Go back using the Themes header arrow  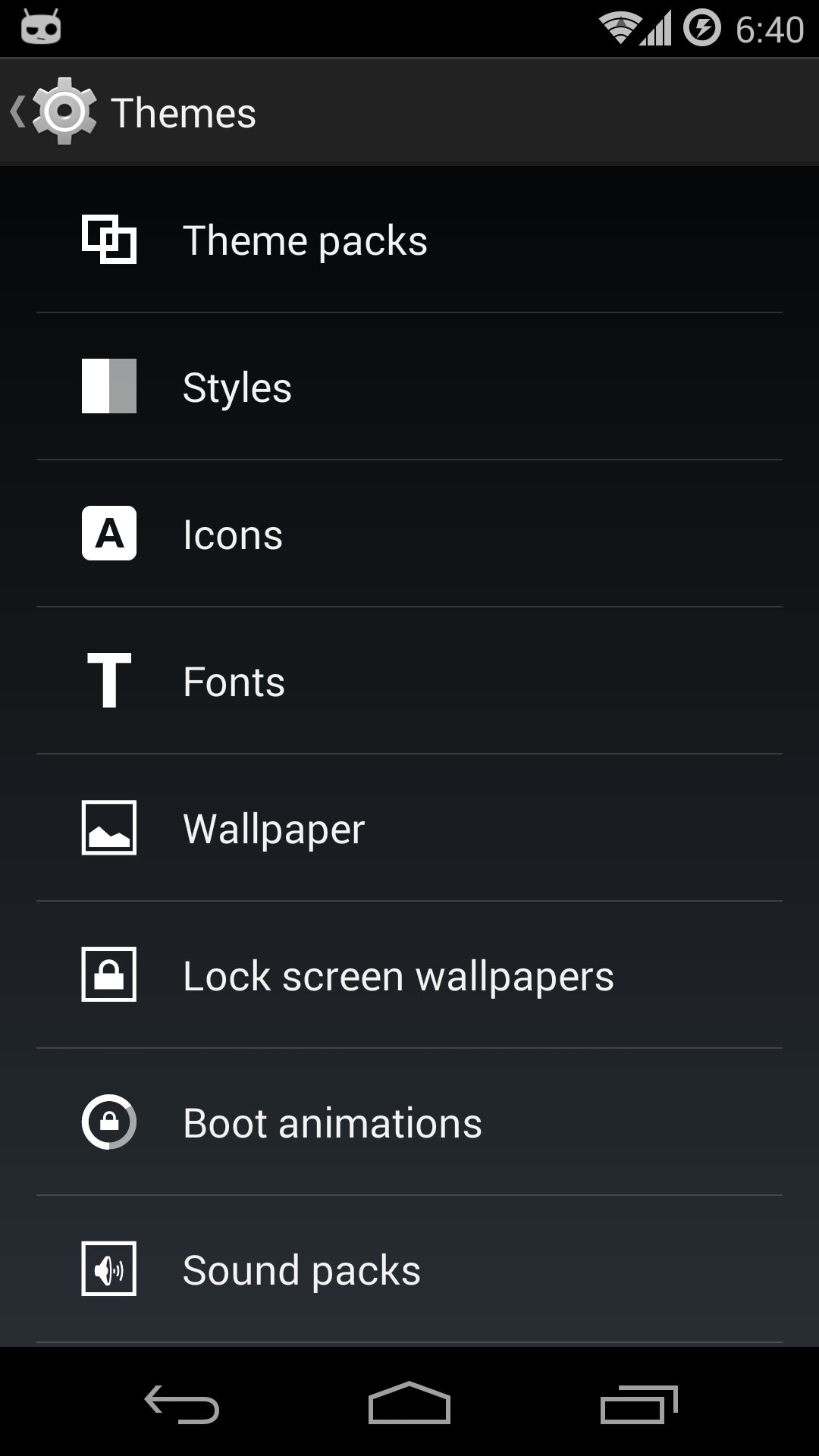tap(53, 112)
